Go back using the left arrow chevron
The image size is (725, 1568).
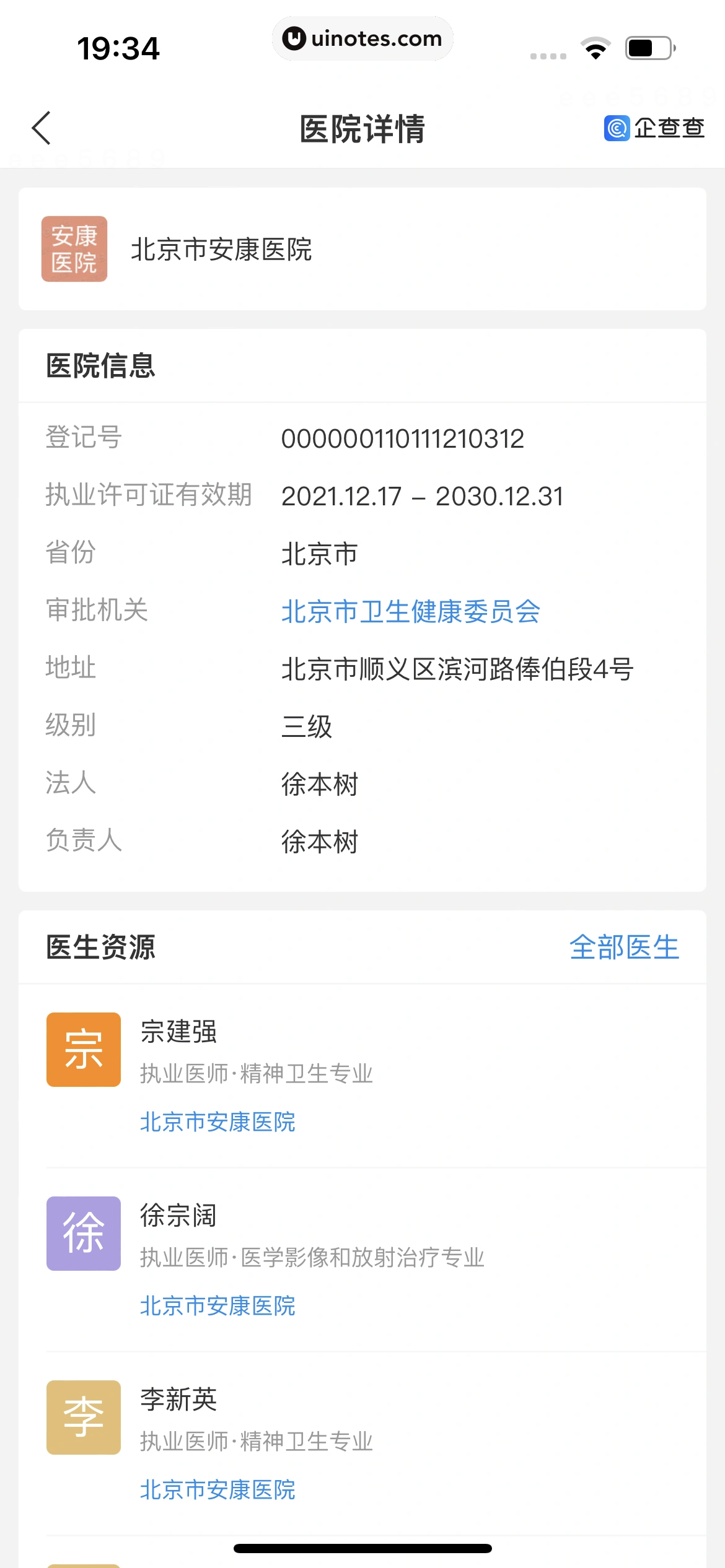pyautogui.click(x=41, y=129)
